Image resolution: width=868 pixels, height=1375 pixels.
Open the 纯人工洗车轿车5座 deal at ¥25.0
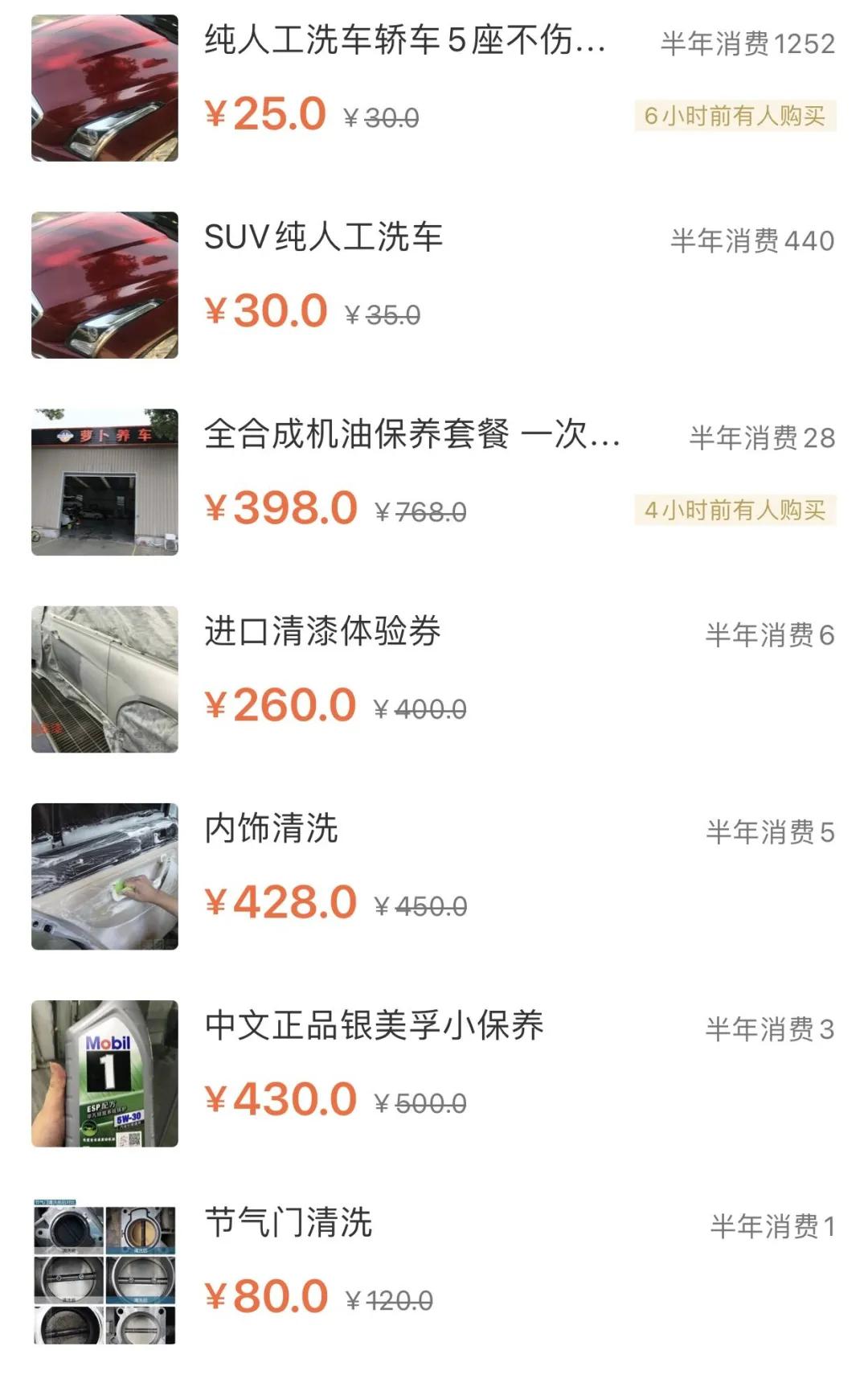tap(404, 40)
